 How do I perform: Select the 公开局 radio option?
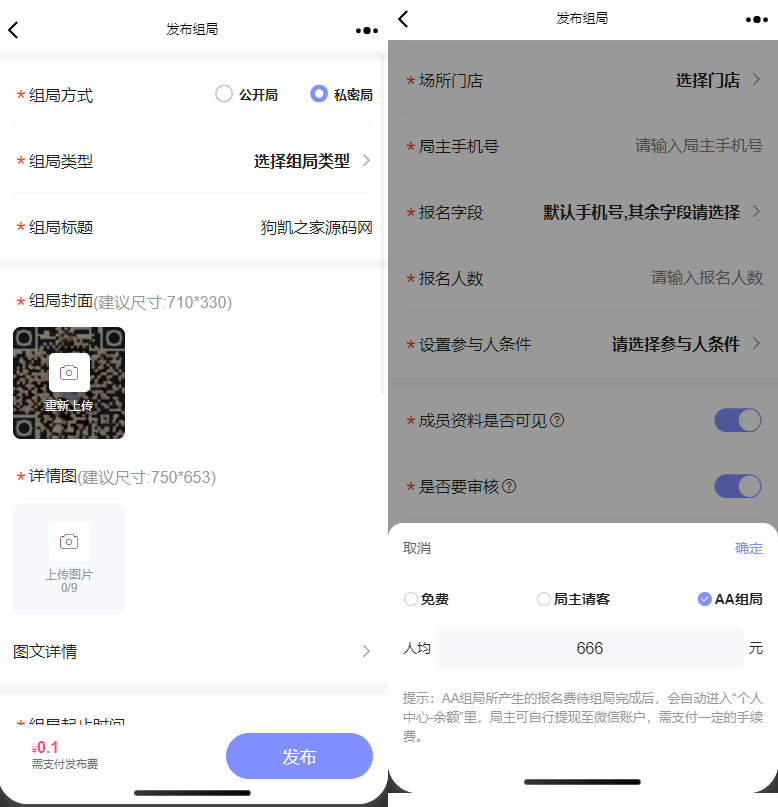tap(224, 93)
